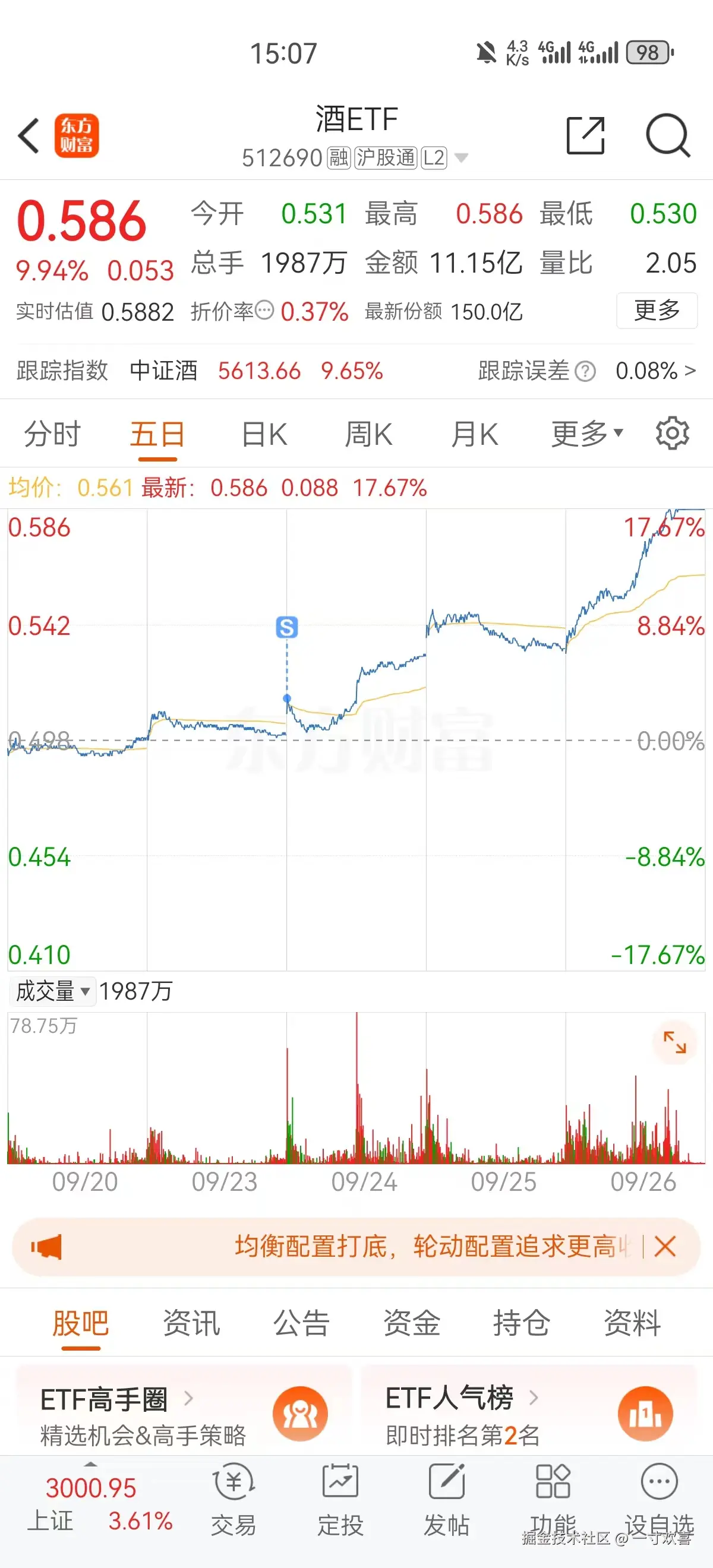The height and width of the screenshot is (1568, 713).
Task: Tap the share icon next to search
Action: 586,136
